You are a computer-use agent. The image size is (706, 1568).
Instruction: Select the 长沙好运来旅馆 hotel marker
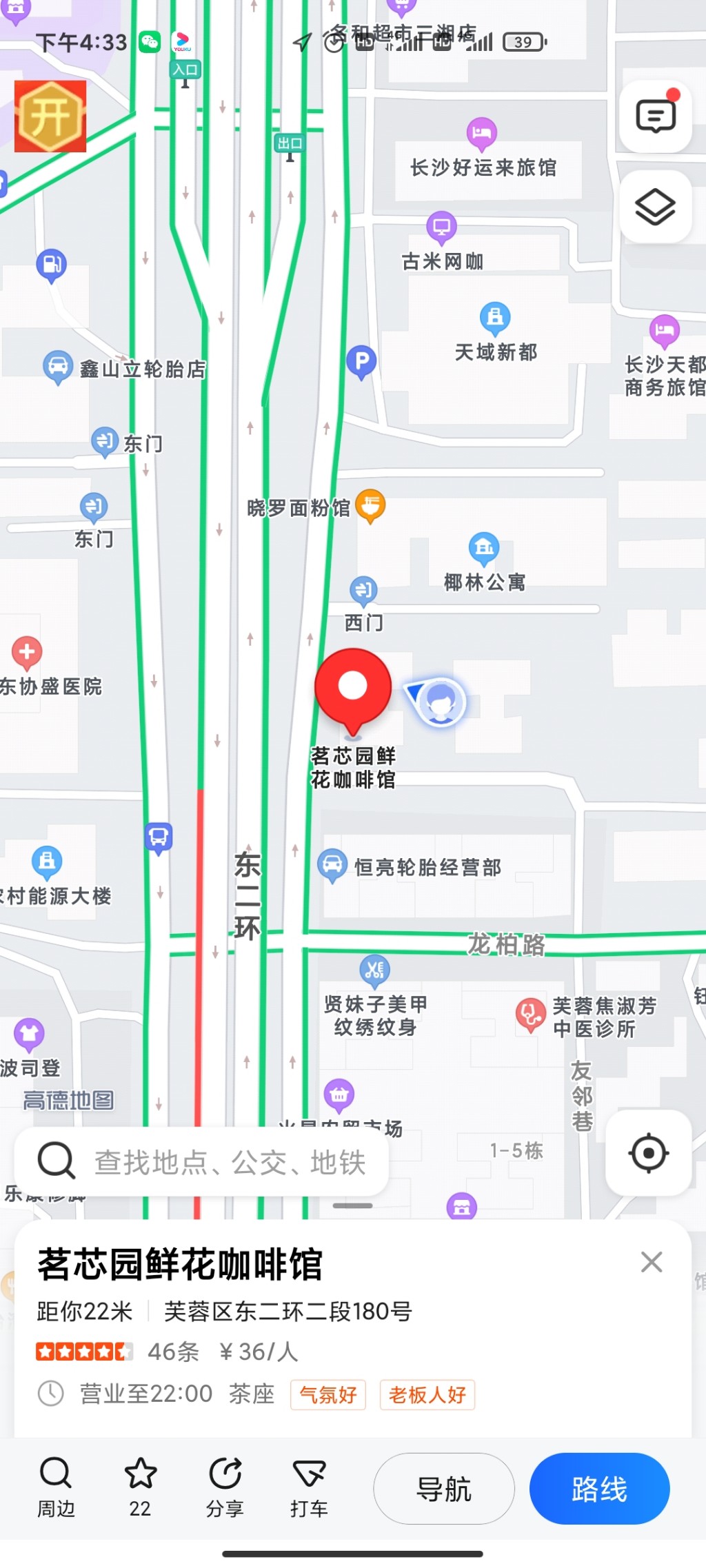[481, 133]
